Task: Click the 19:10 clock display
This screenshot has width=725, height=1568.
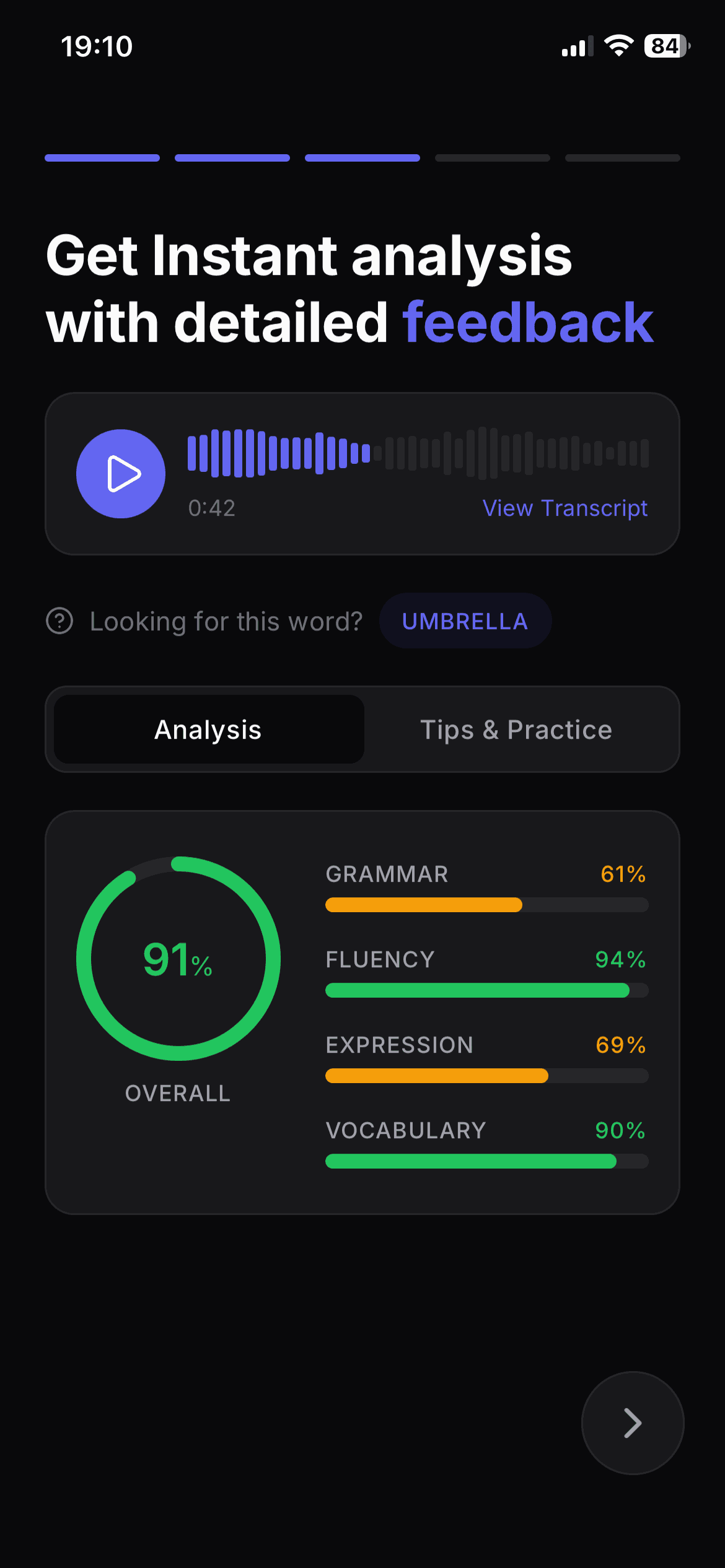Action: tap(98, 46)
